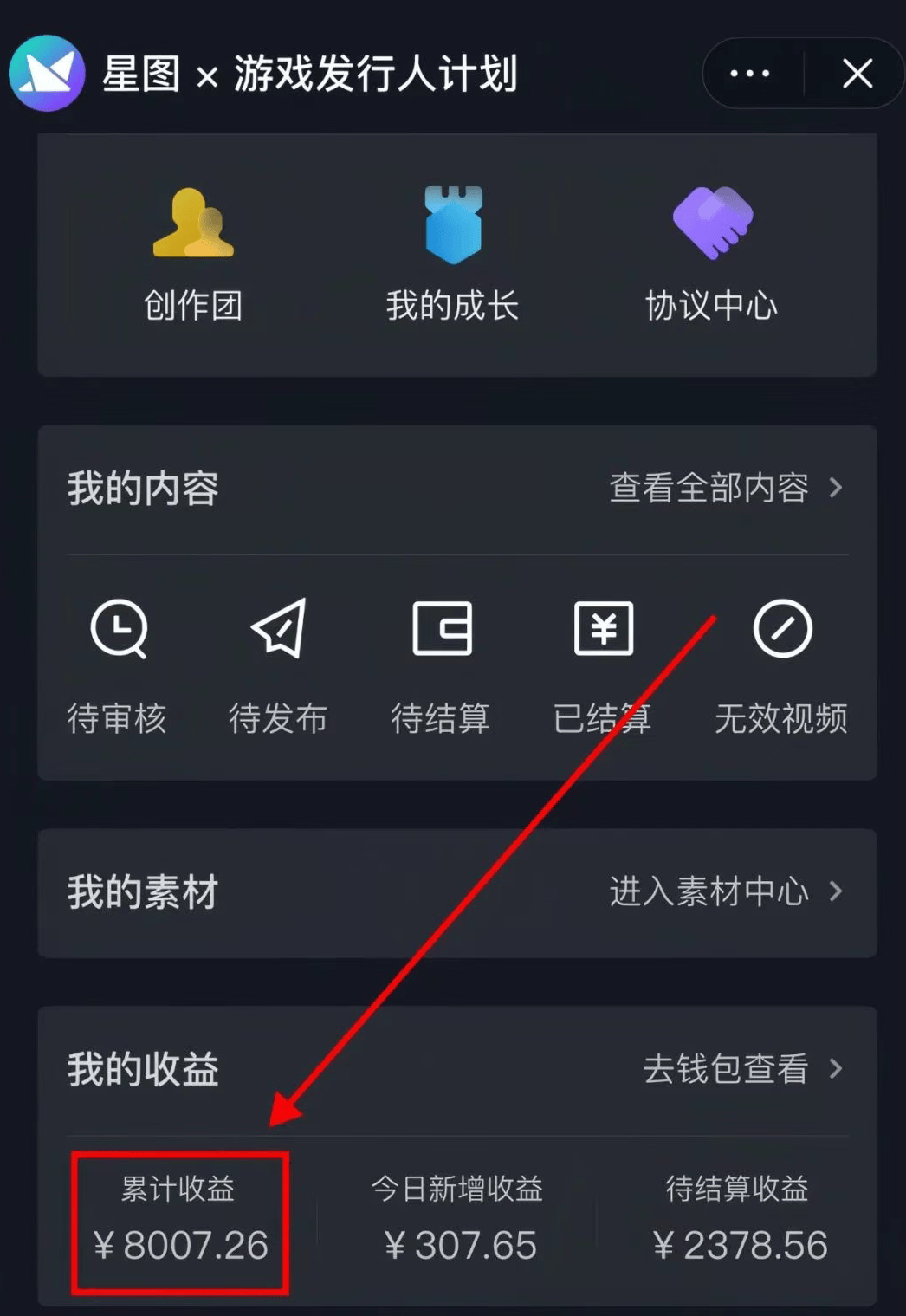The image size is (906, 1316).
Task: Click the chevron next to 进入素材中心
Action: (x=837, y=892)
